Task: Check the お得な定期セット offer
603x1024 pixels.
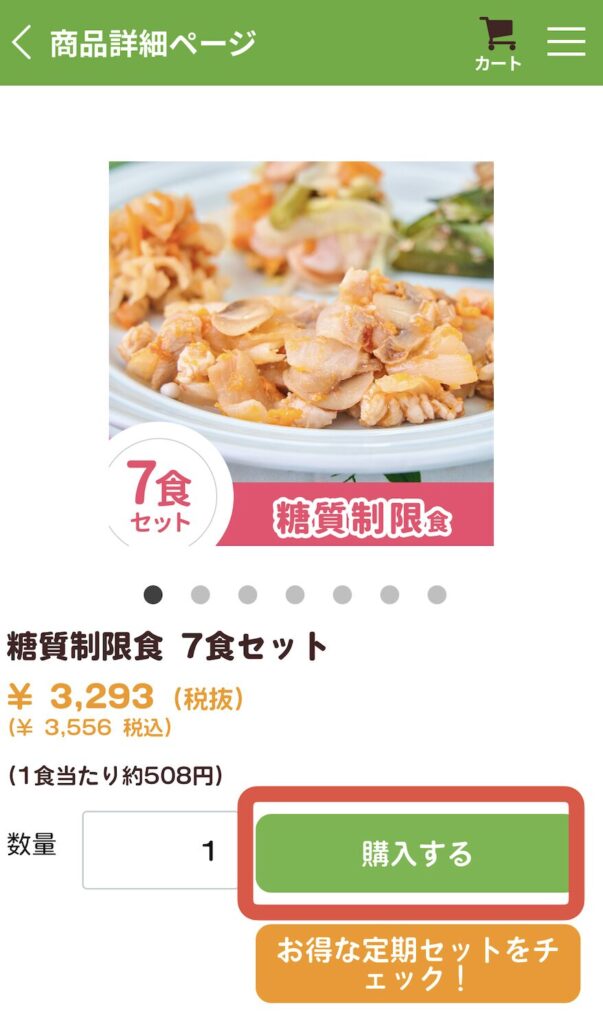Action: coord(417,963)
